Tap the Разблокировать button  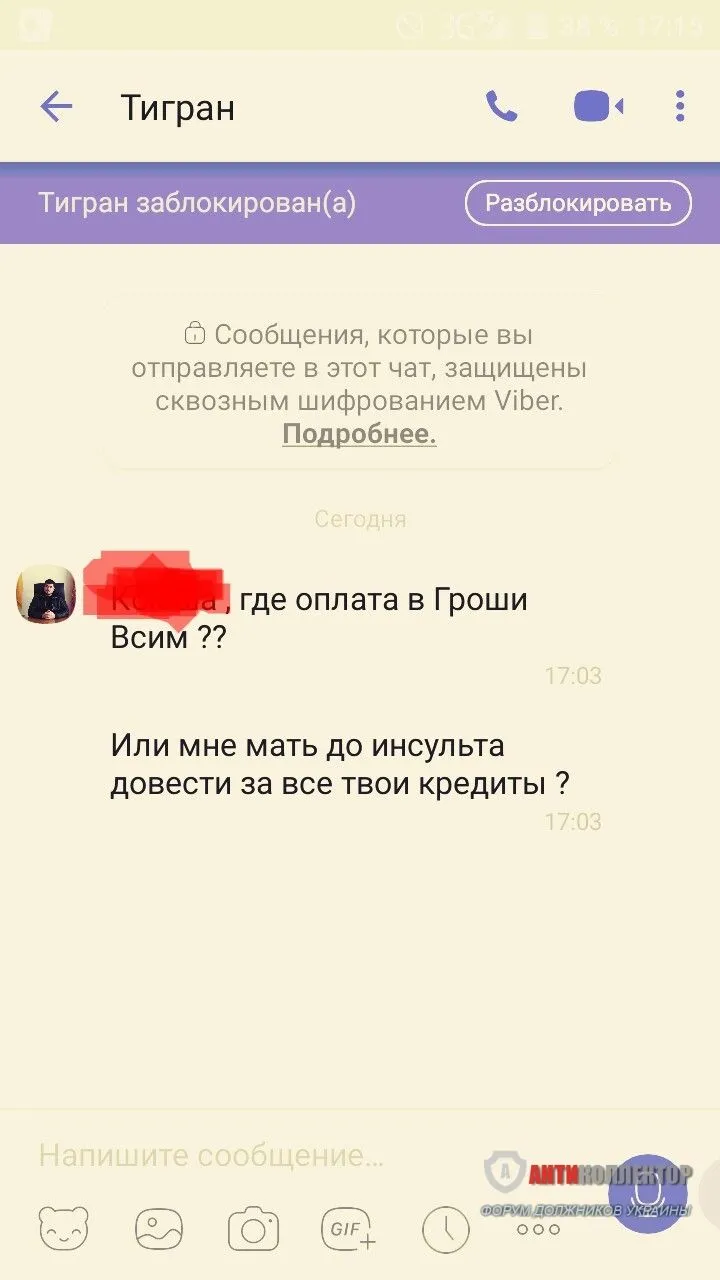click(578, 203)
